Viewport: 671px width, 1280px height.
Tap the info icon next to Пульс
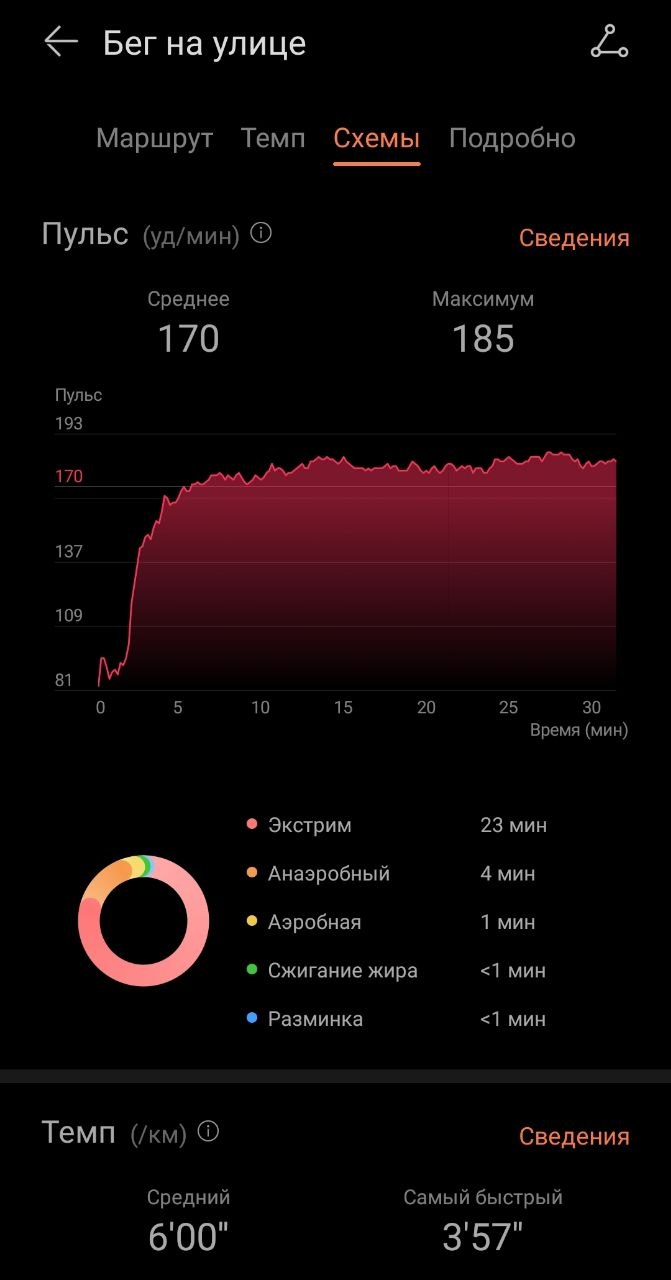coord(261,234)
